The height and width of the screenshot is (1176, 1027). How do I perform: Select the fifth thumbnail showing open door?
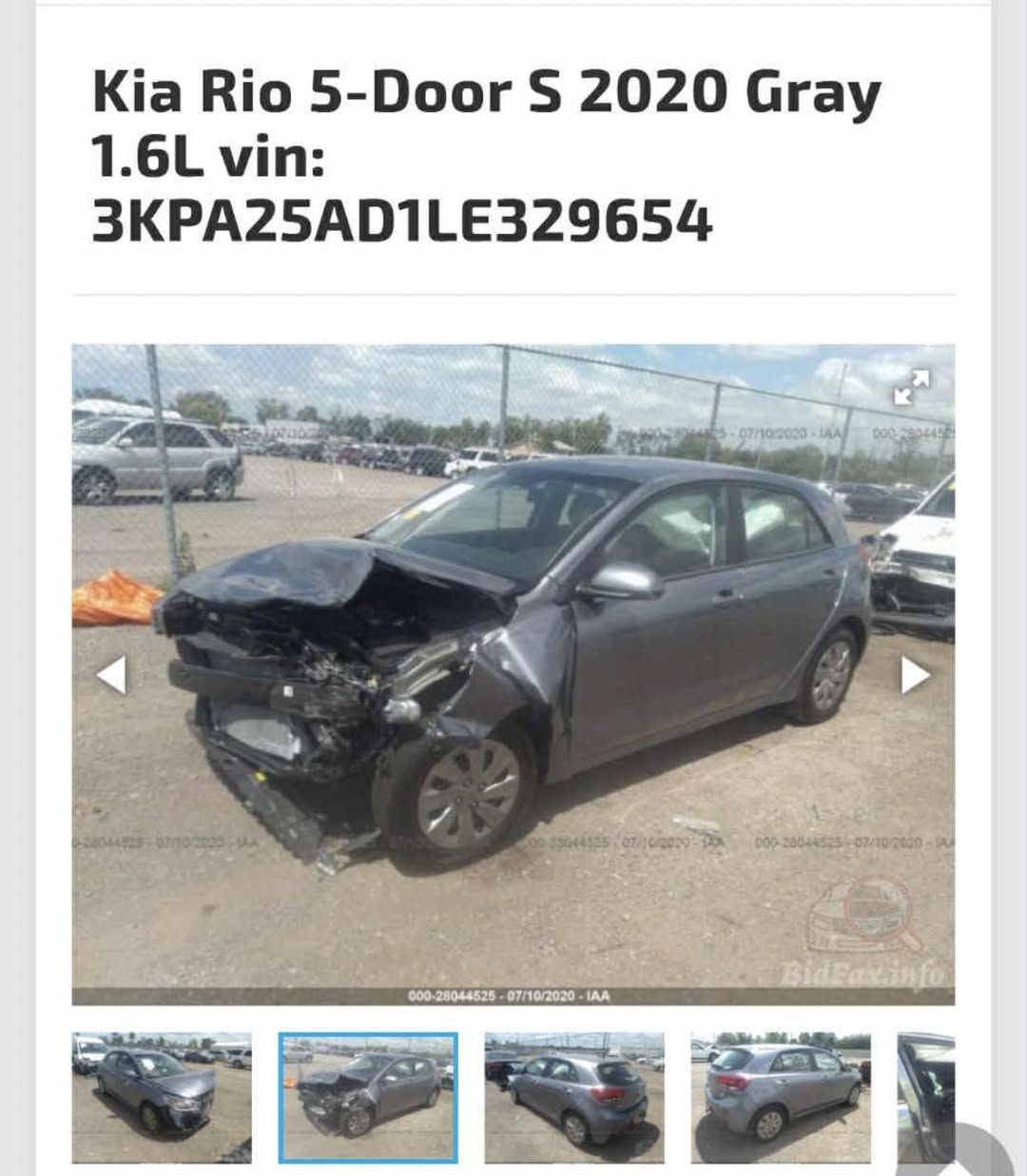click(x=925, y=1097)
